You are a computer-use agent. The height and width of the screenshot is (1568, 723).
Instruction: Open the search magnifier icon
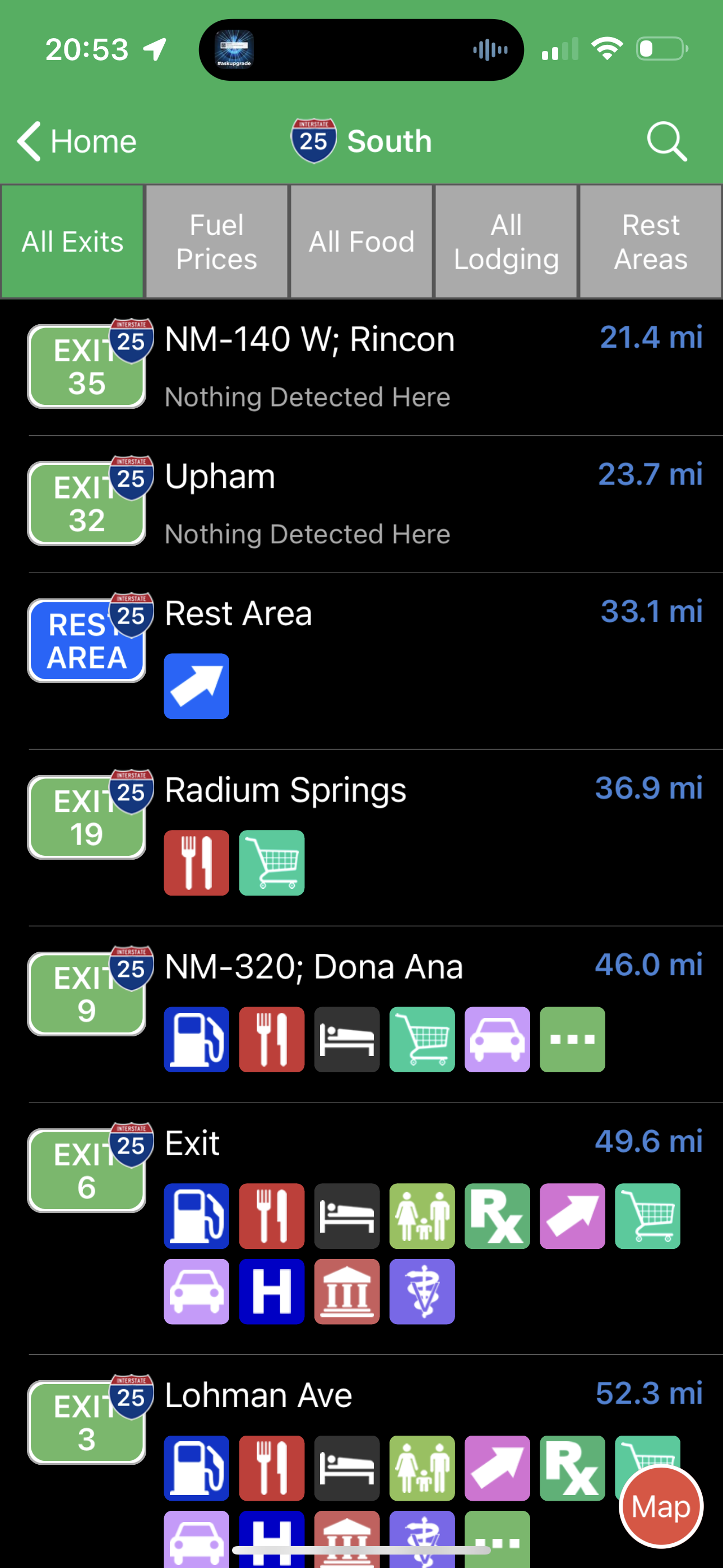666,141
